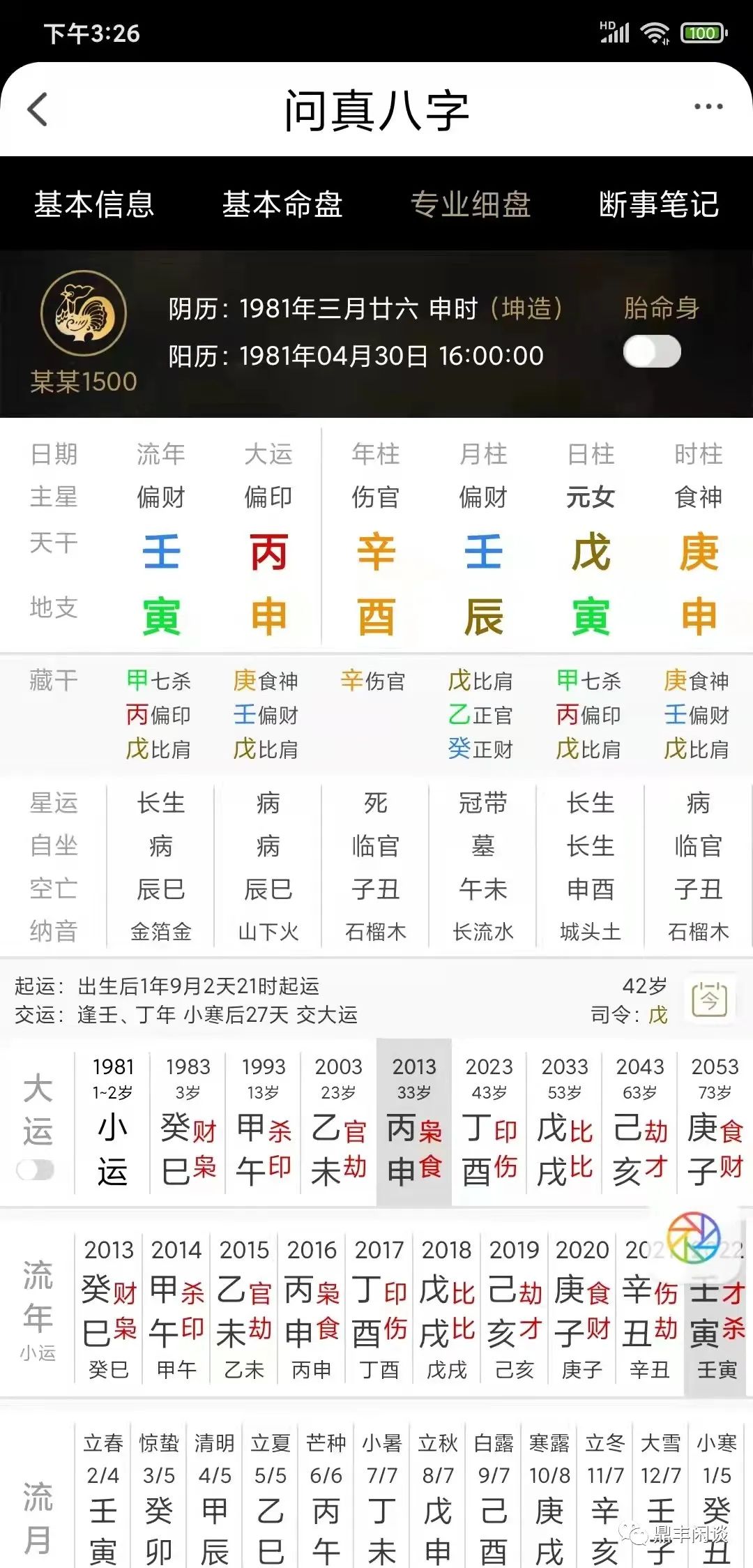Tap the 今 calendar icon
This screenshot has height=1568, width=753.
pos(710,1000)
